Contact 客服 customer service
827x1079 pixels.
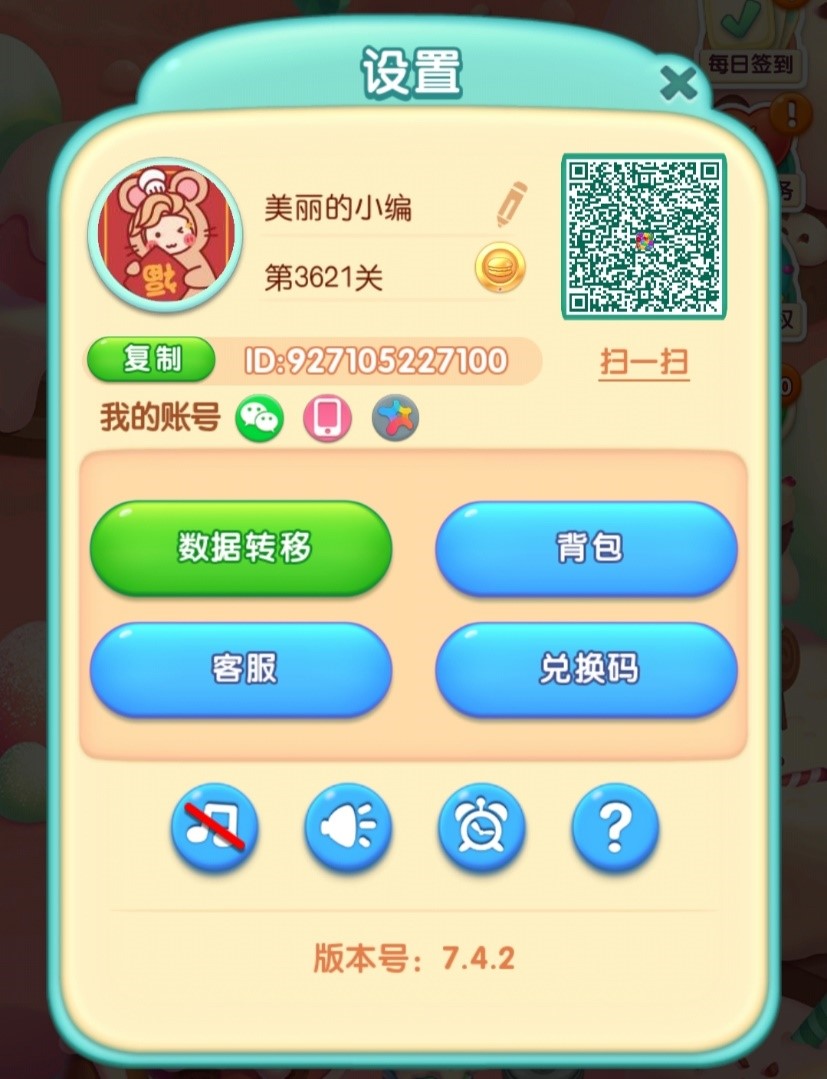[241, 669]
